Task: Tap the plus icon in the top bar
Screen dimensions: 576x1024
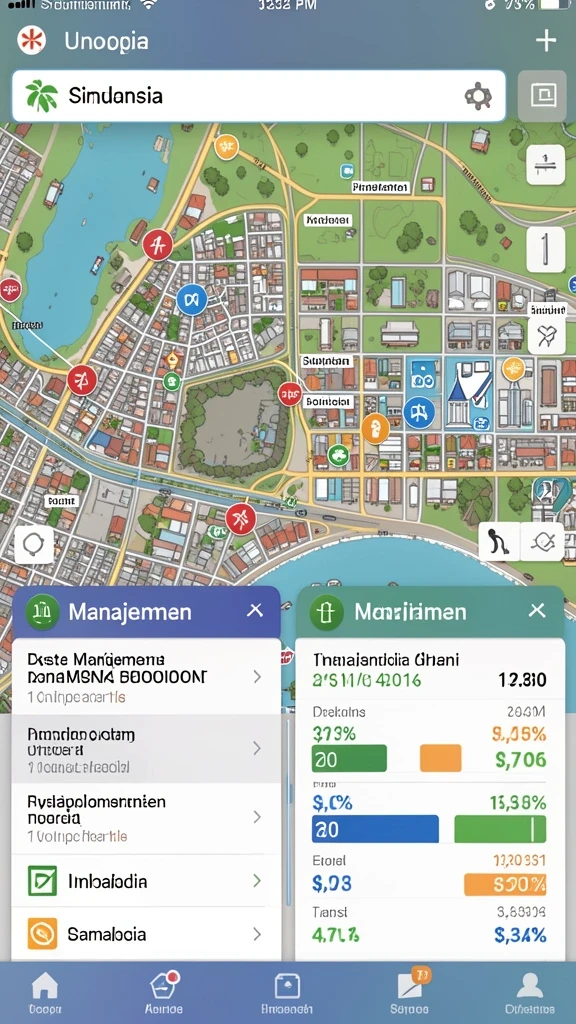Action: 545,40
